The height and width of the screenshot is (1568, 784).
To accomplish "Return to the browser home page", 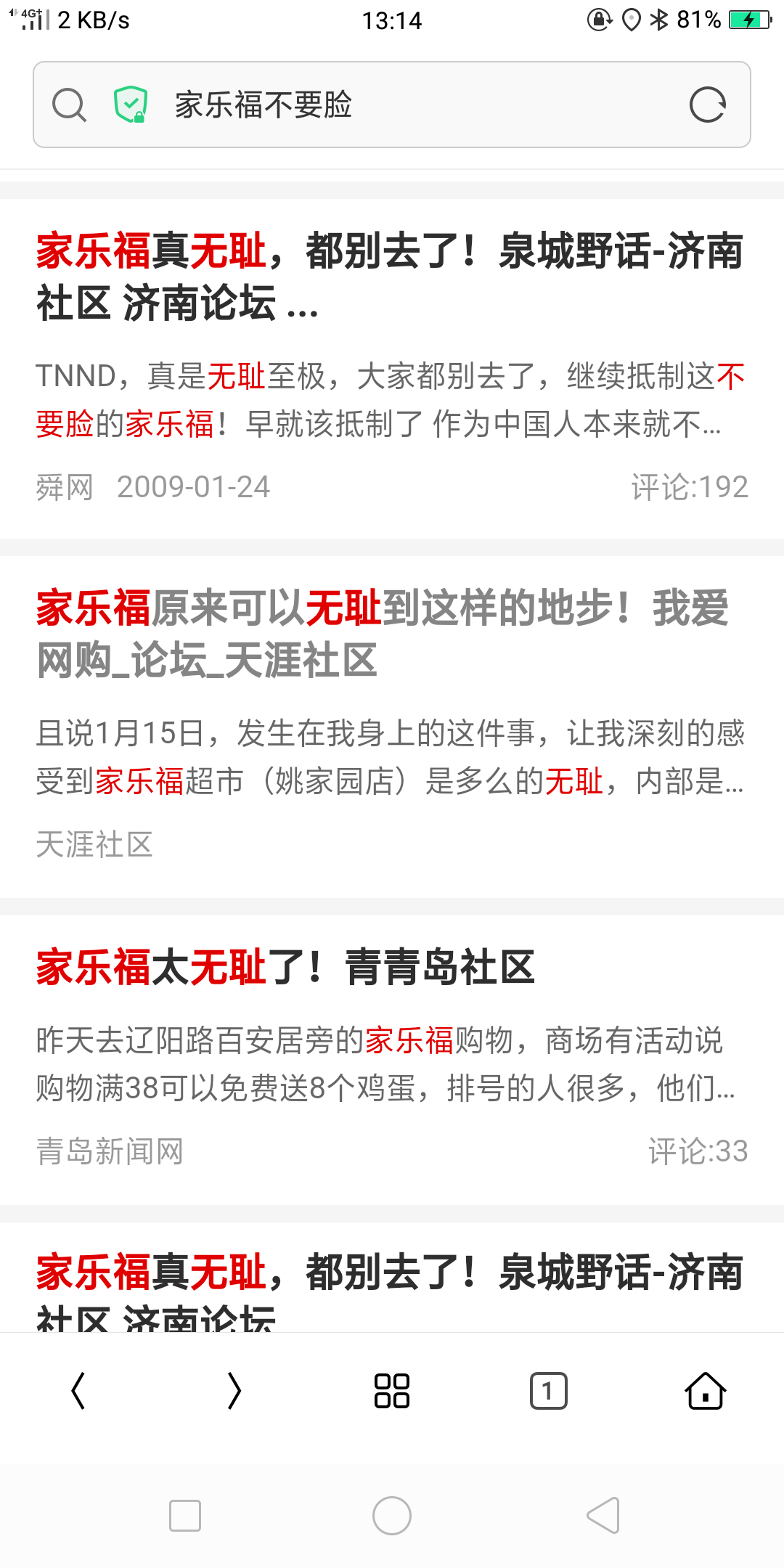I will pos(706,1391).
